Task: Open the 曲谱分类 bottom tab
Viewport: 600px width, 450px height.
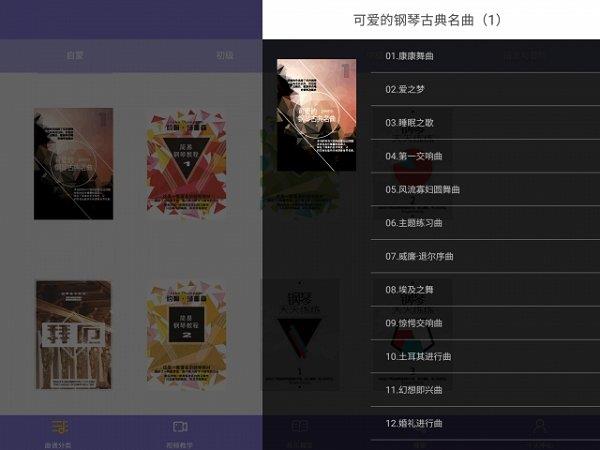Action: click(57, 432)
